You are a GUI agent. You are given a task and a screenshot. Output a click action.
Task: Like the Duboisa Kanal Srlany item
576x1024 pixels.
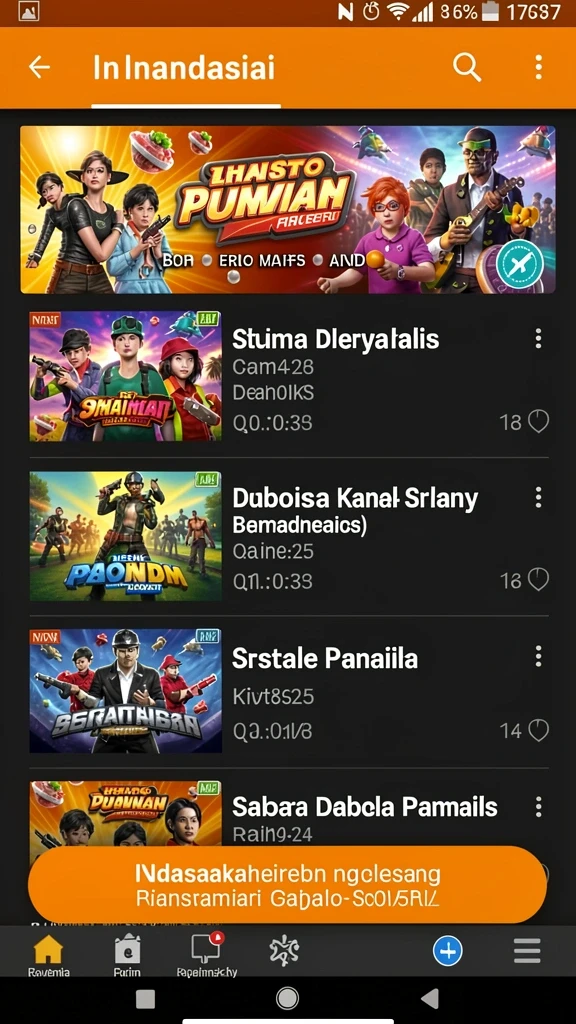(x=538, y=580)
